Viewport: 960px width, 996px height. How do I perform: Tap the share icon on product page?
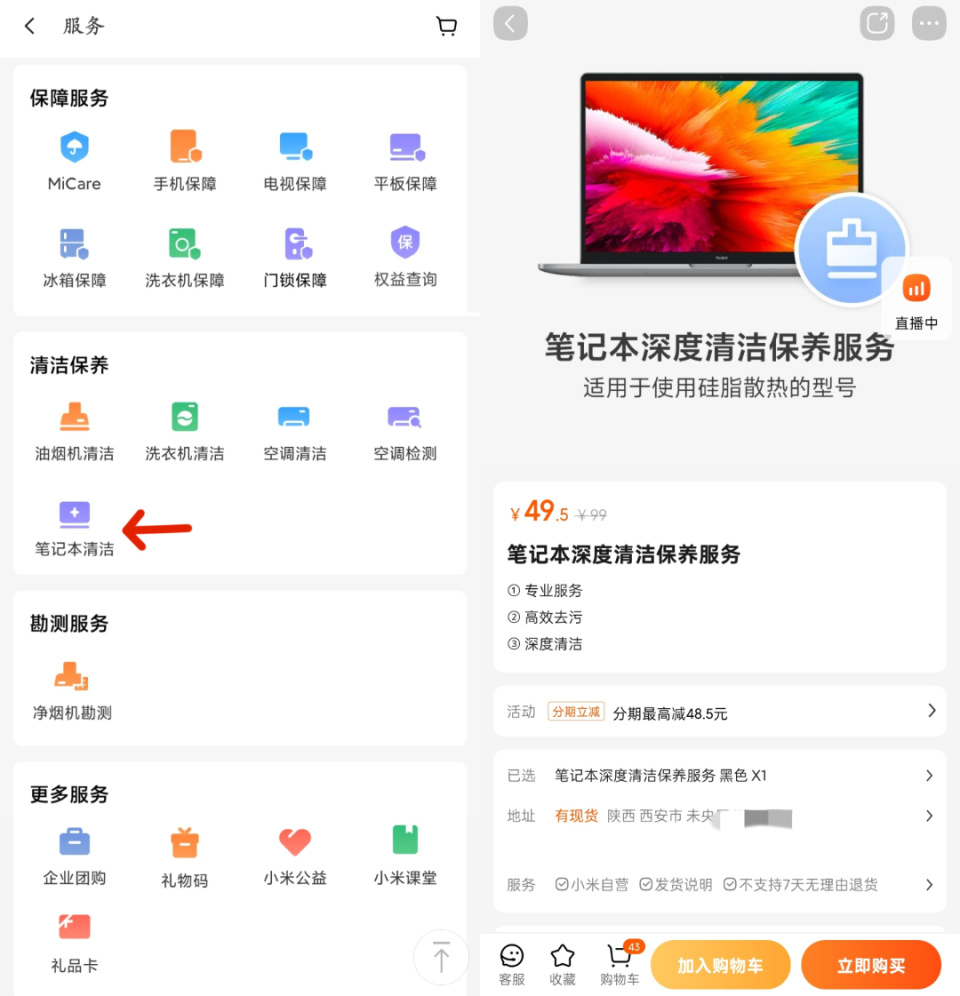877,22
